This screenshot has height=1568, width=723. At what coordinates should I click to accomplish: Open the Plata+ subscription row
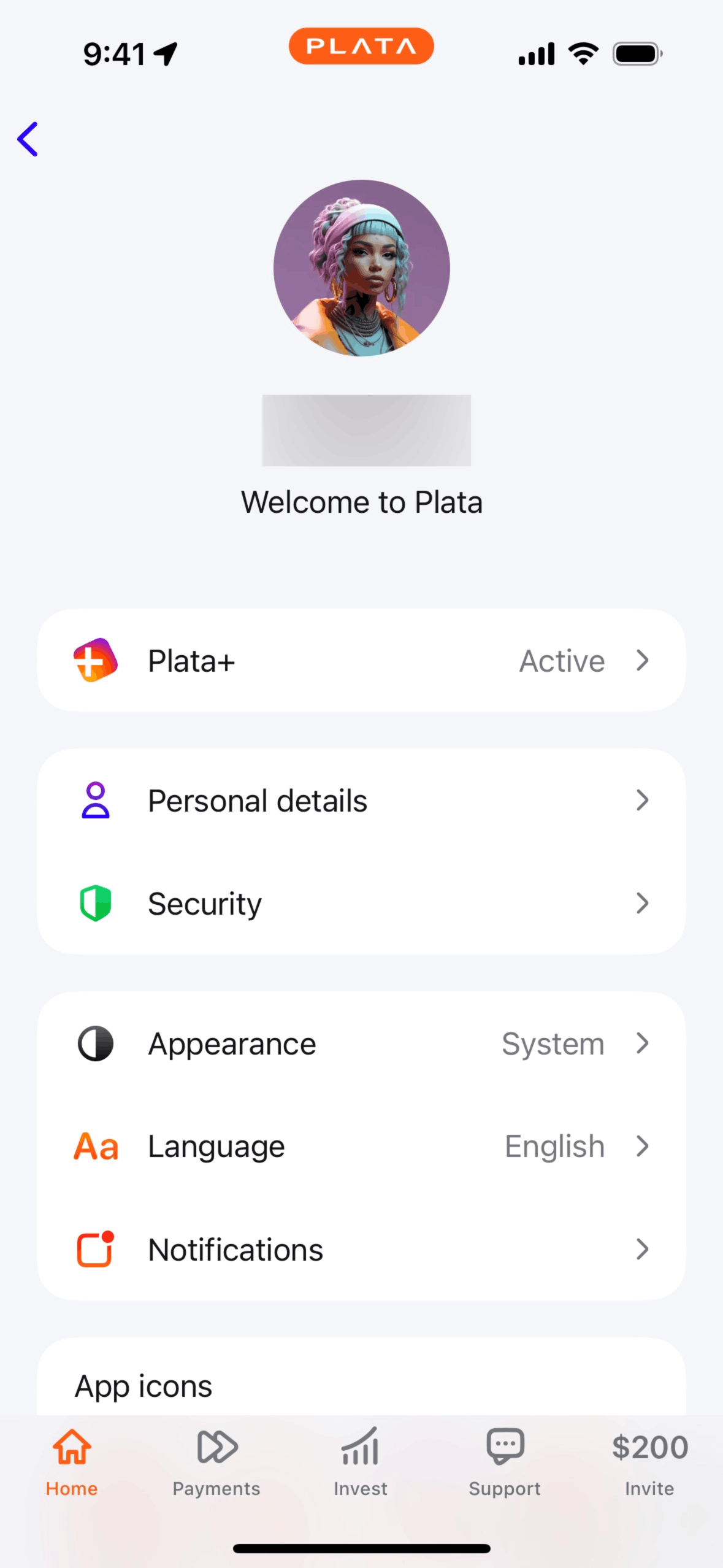[361, 661]
